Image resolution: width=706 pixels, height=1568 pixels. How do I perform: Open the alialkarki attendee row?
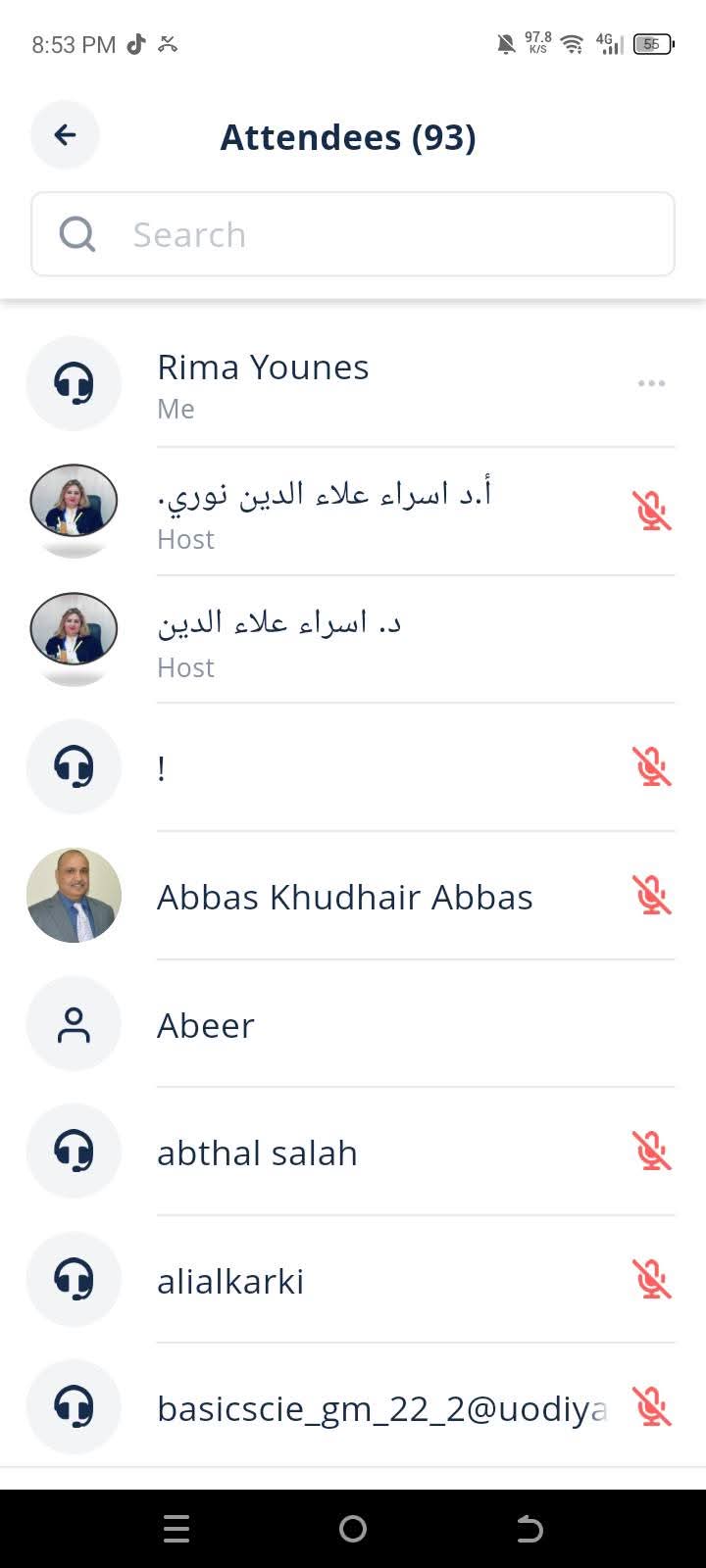click(230, 1281)
